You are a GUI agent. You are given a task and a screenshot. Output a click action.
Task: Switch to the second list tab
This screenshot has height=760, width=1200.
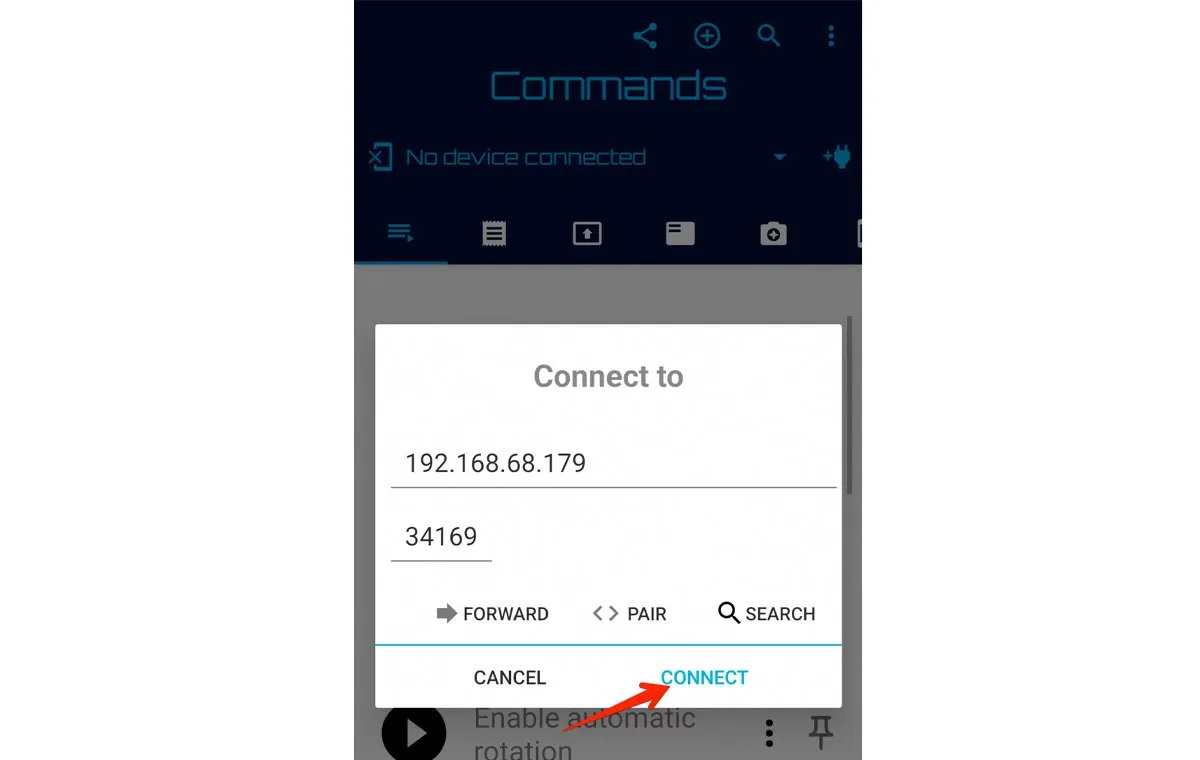point(494,234)
